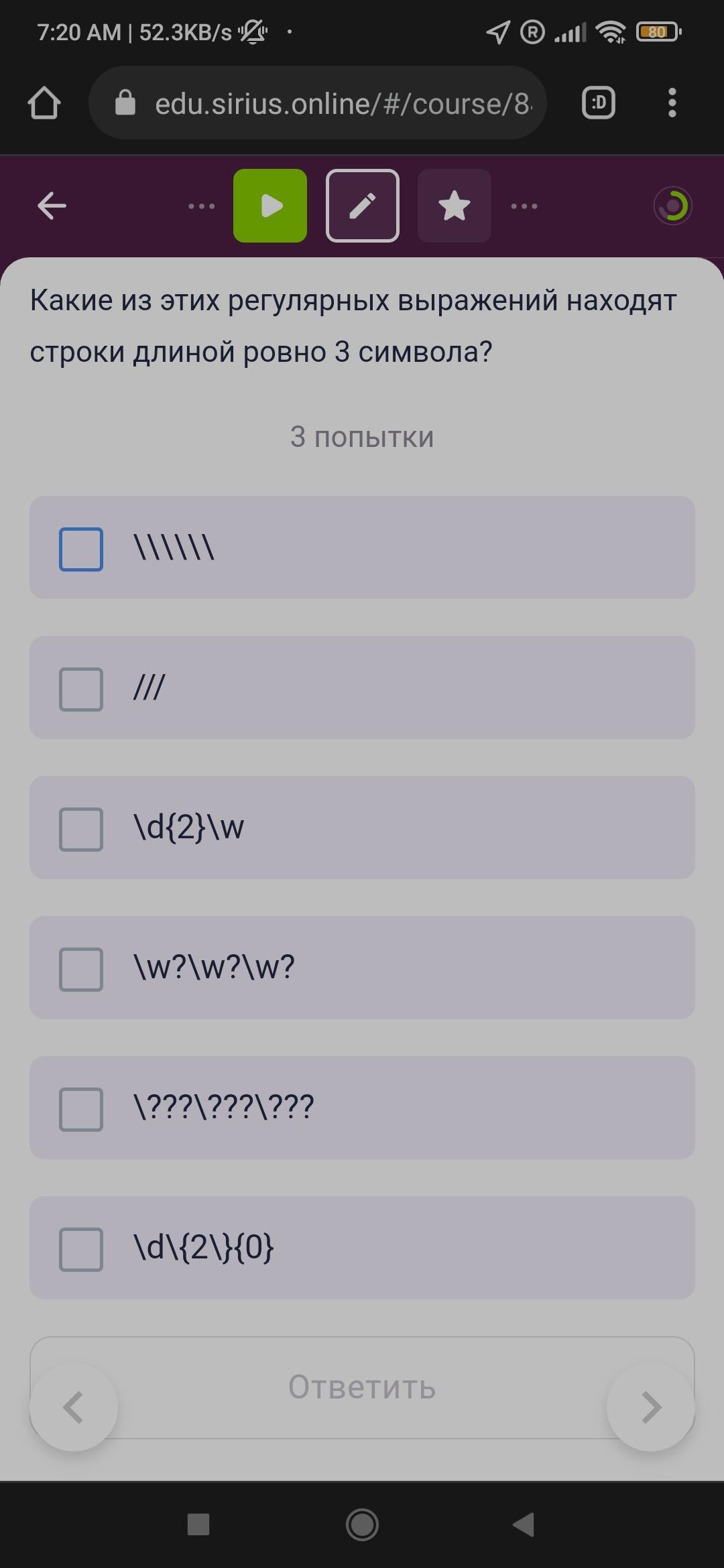Submit answer with the Ответить button
724x1568 pixels.
[x=362, y=1387]
